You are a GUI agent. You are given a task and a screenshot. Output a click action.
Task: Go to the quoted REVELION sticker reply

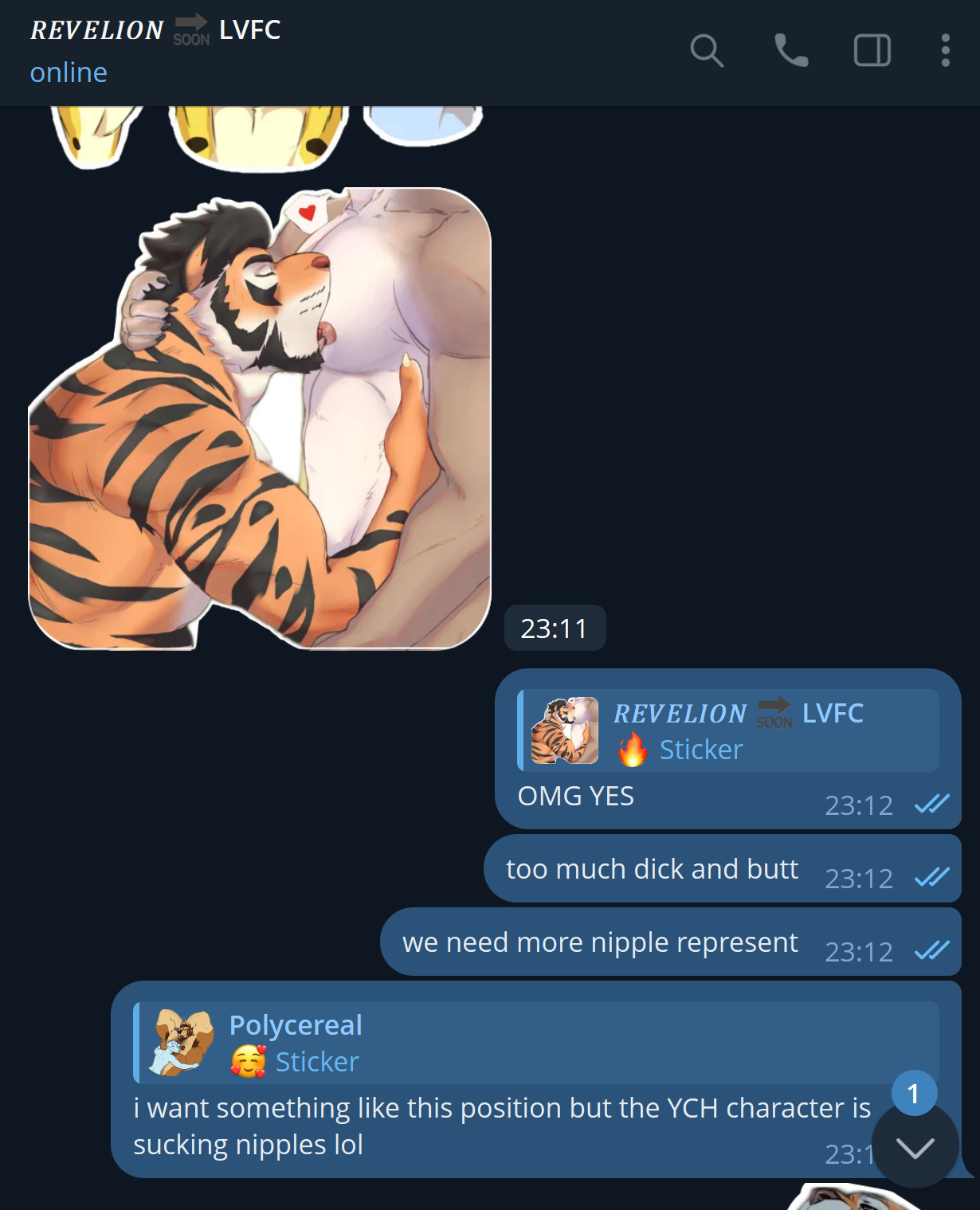click(727, 730)
